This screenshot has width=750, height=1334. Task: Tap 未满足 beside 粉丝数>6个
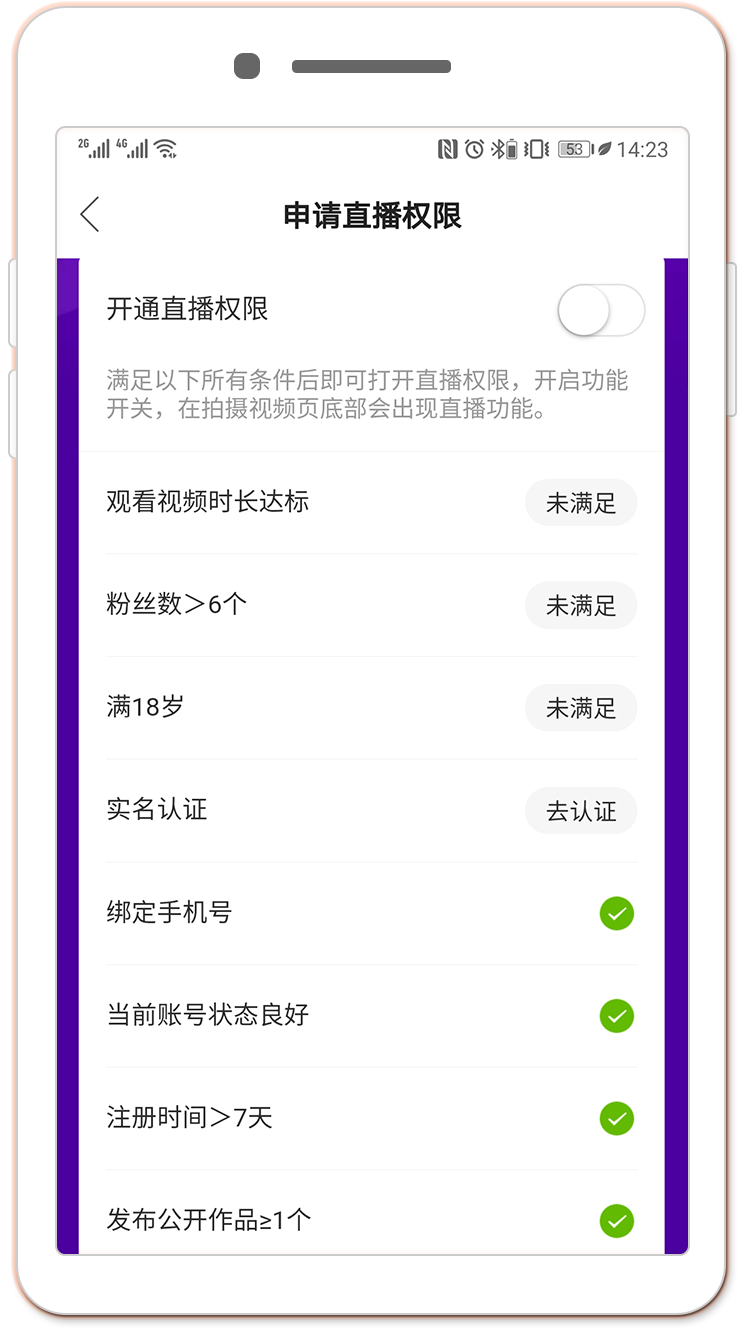pyautogui.click(x=581, y=606)
